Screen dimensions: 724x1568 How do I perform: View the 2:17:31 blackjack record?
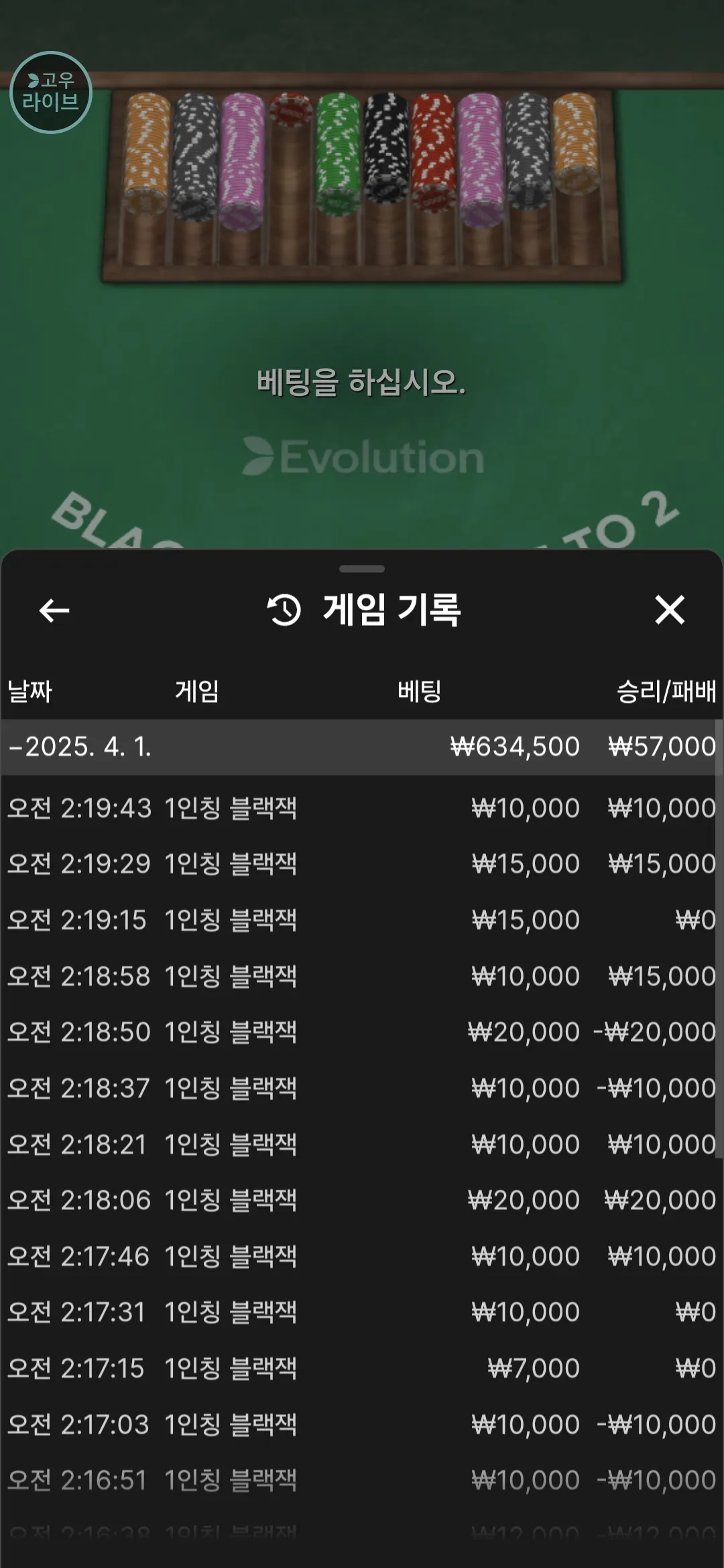[362, 1312]
